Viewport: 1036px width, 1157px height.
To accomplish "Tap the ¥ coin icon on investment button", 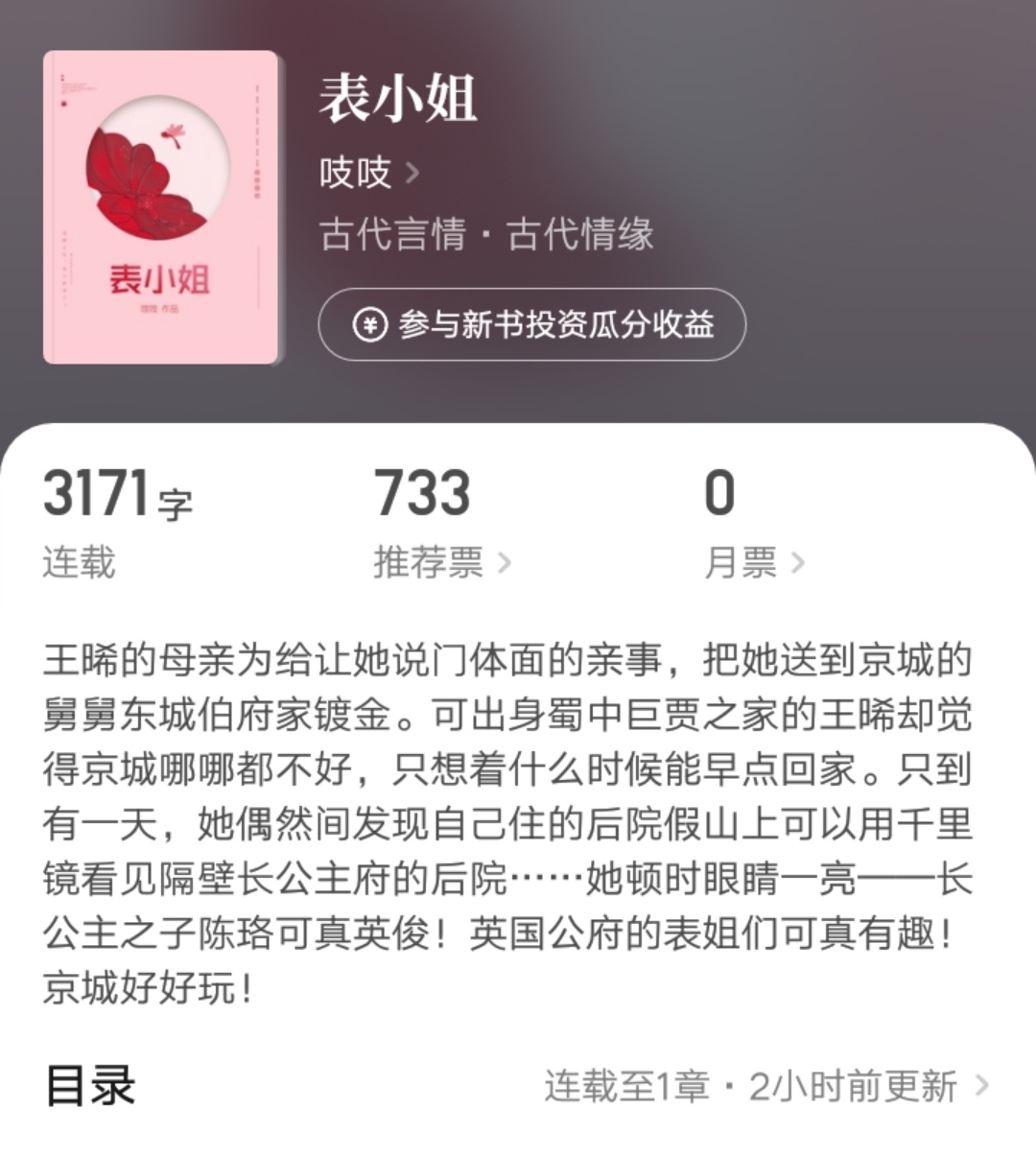I will click(x=368, y=325).
